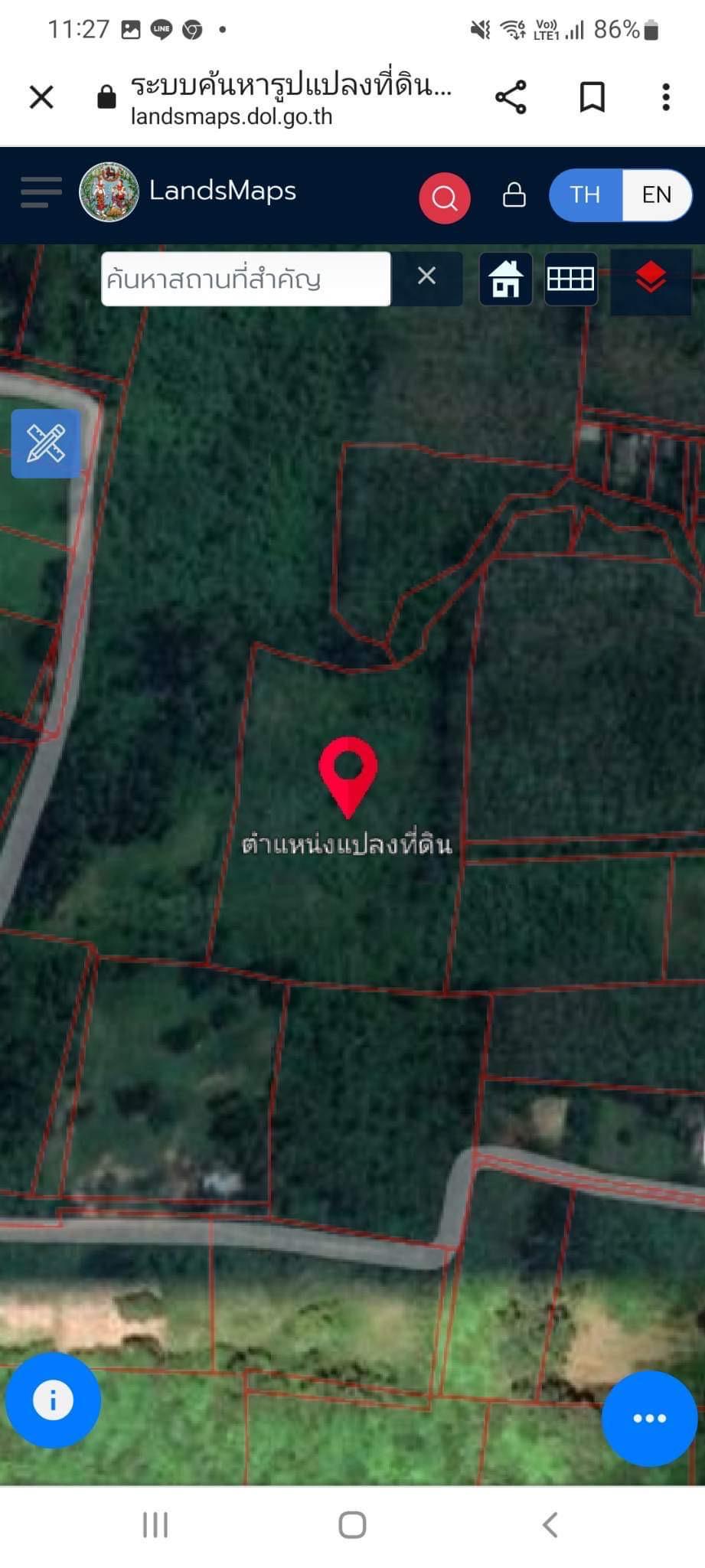Screen dimensions: 705x1568
Task: Tap the red search button
Action: [x=444, y=198]
